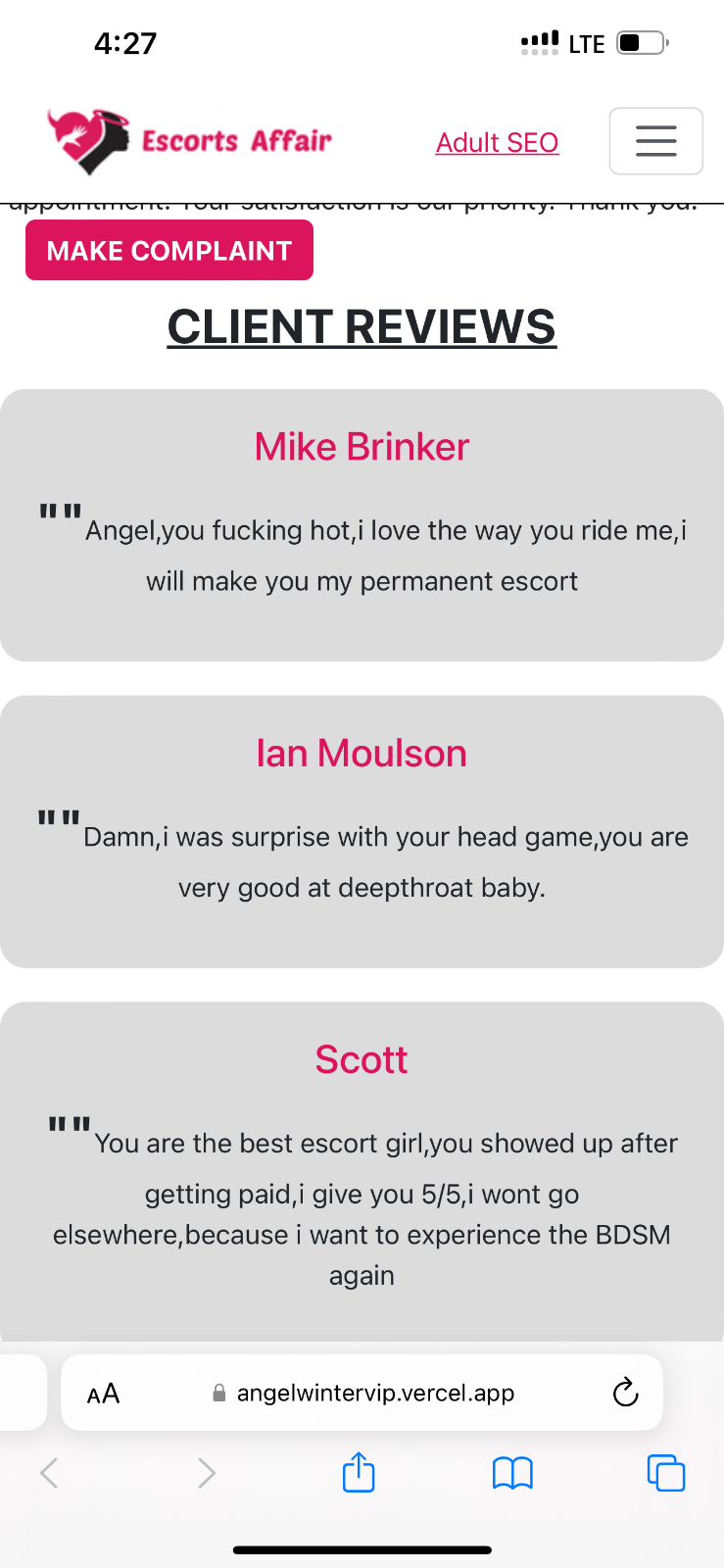Open the Adult SEO link
Screen dimensions: 724x1568
pyautogui.click(x=497, y=143)
